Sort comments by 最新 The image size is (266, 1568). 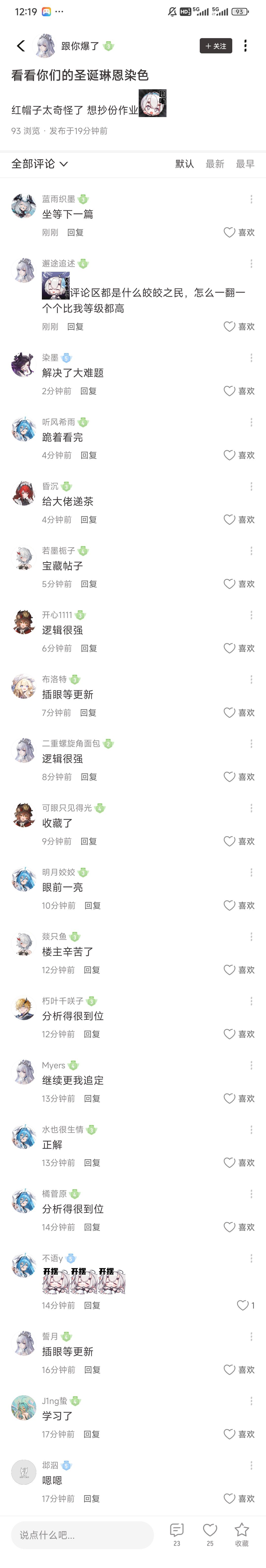click(x=215, y=164)
